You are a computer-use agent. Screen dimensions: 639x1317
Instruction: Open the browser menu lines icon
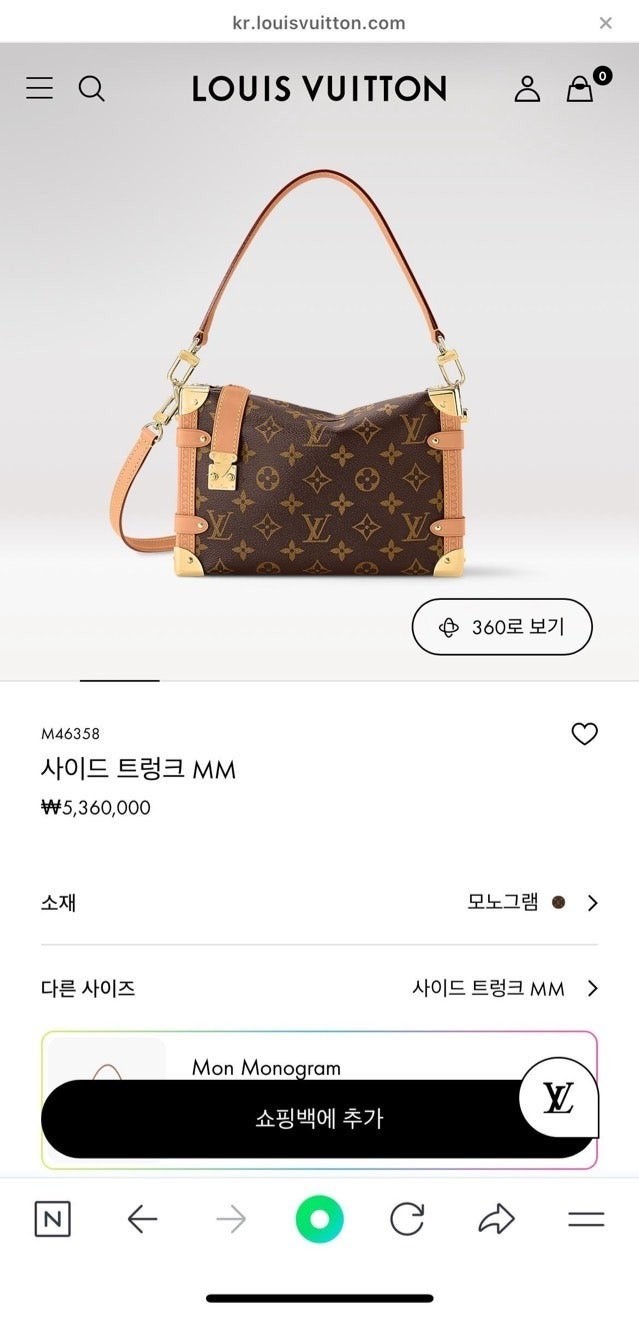586,1219
